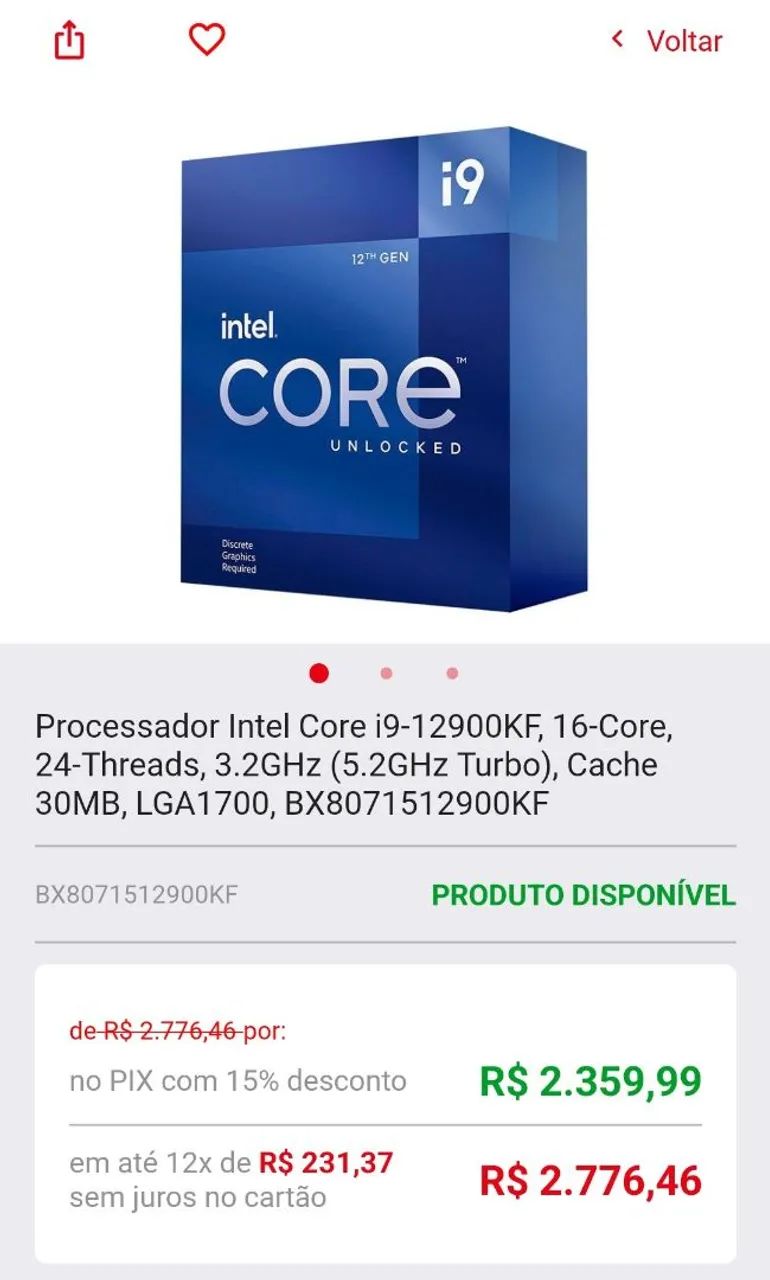This screenshot has width=770, height=1280.
Task: Select the third carousel dot
Action: (x=451, y=673)
